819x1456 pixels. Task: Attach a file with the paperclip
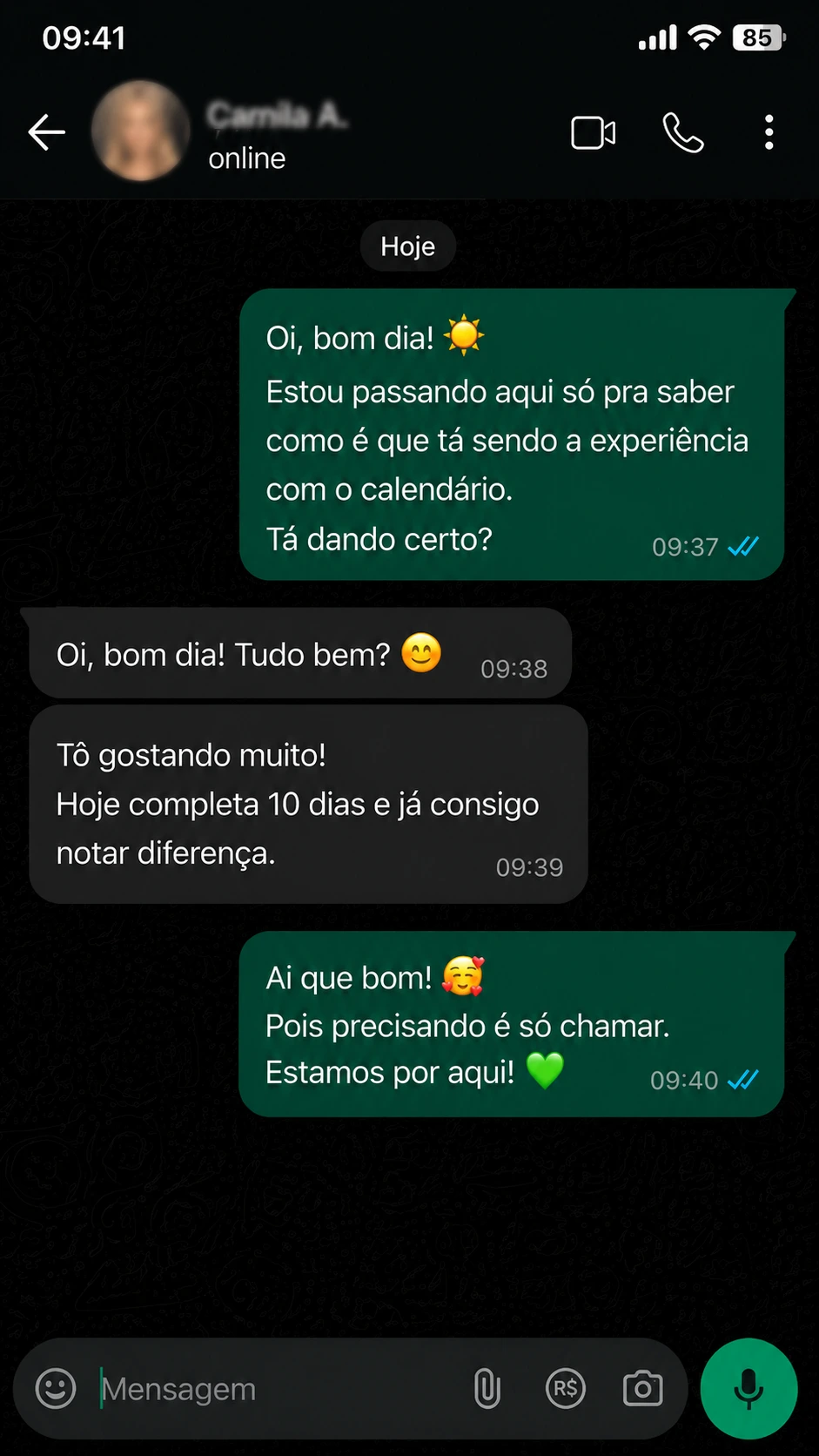click(x=487, y=1388)
